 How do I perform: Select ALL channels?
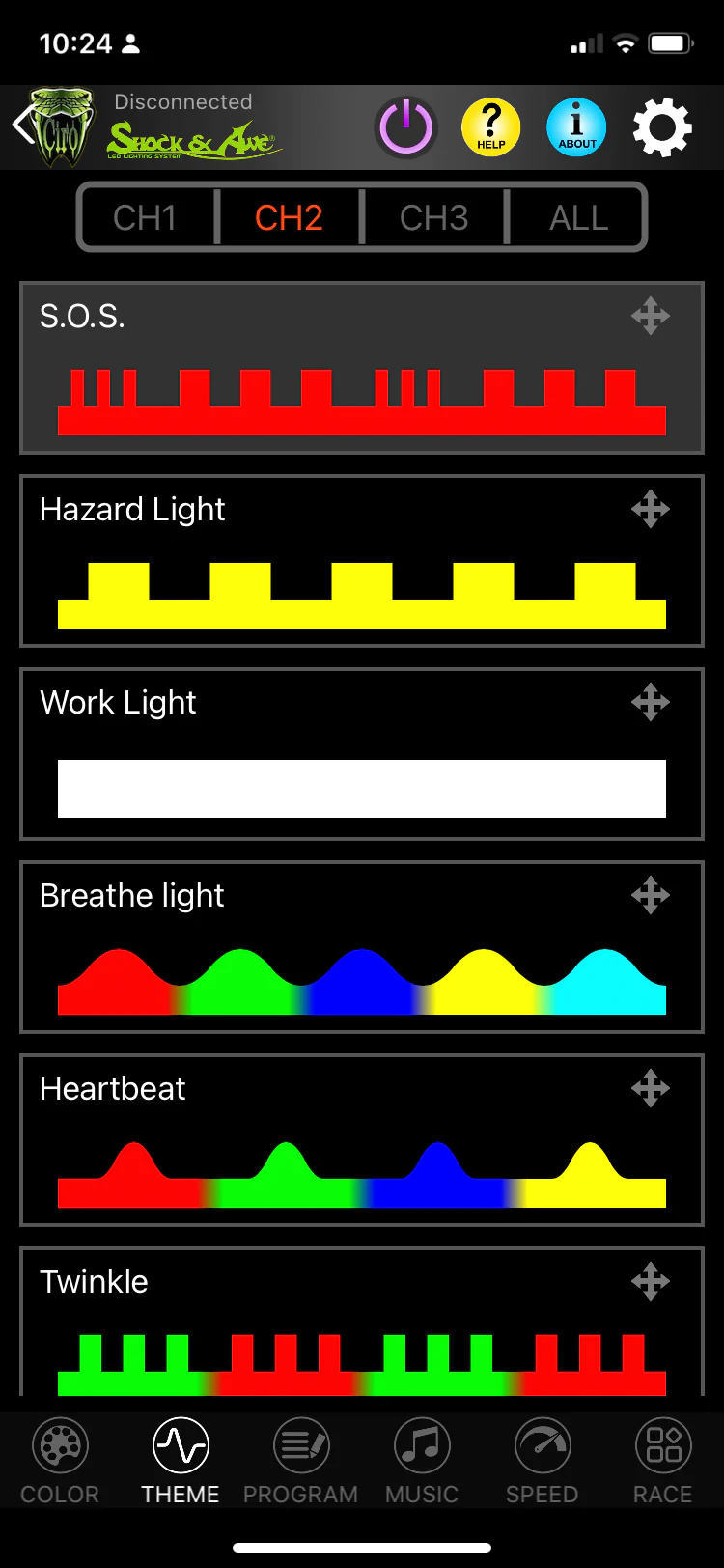[578, 218]
